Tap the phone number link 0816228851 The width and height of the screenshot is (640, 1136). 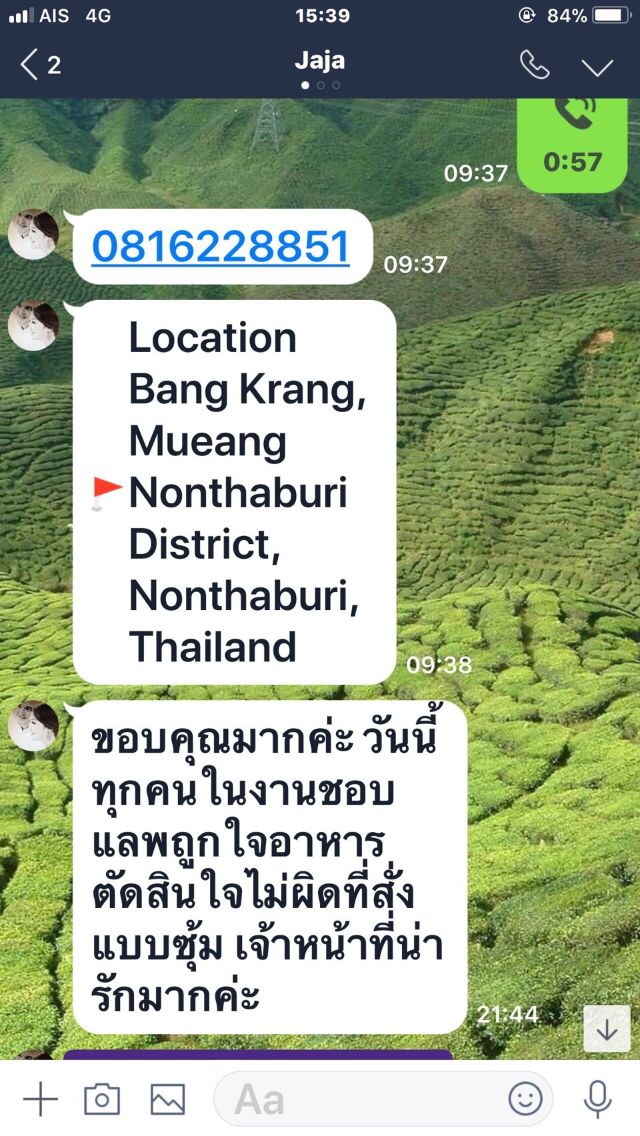(220, 246)
